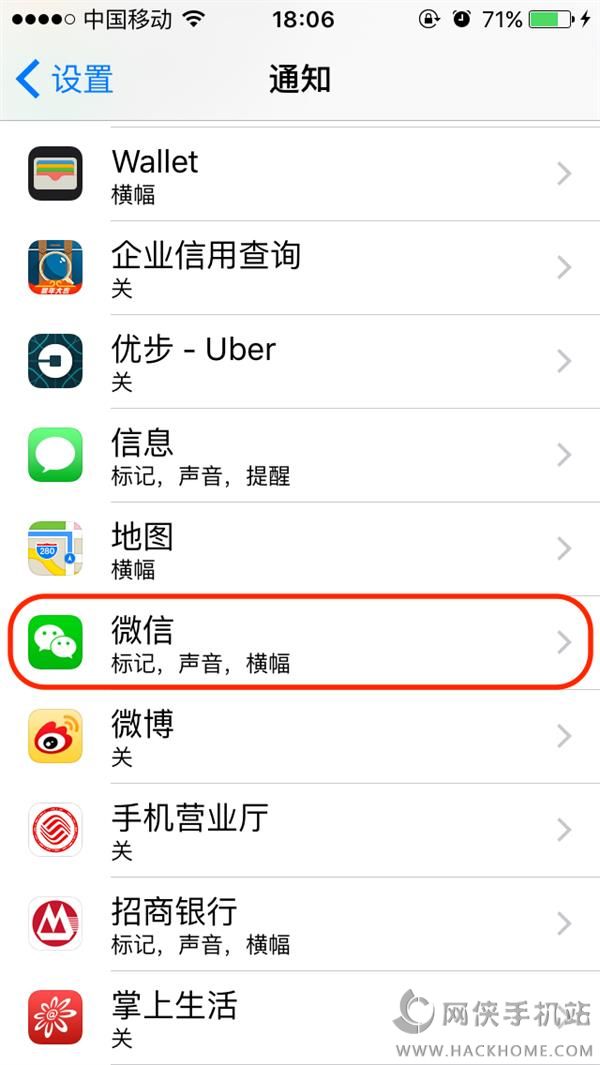
Task: Open 信息 notification settings
Action: 300,455
